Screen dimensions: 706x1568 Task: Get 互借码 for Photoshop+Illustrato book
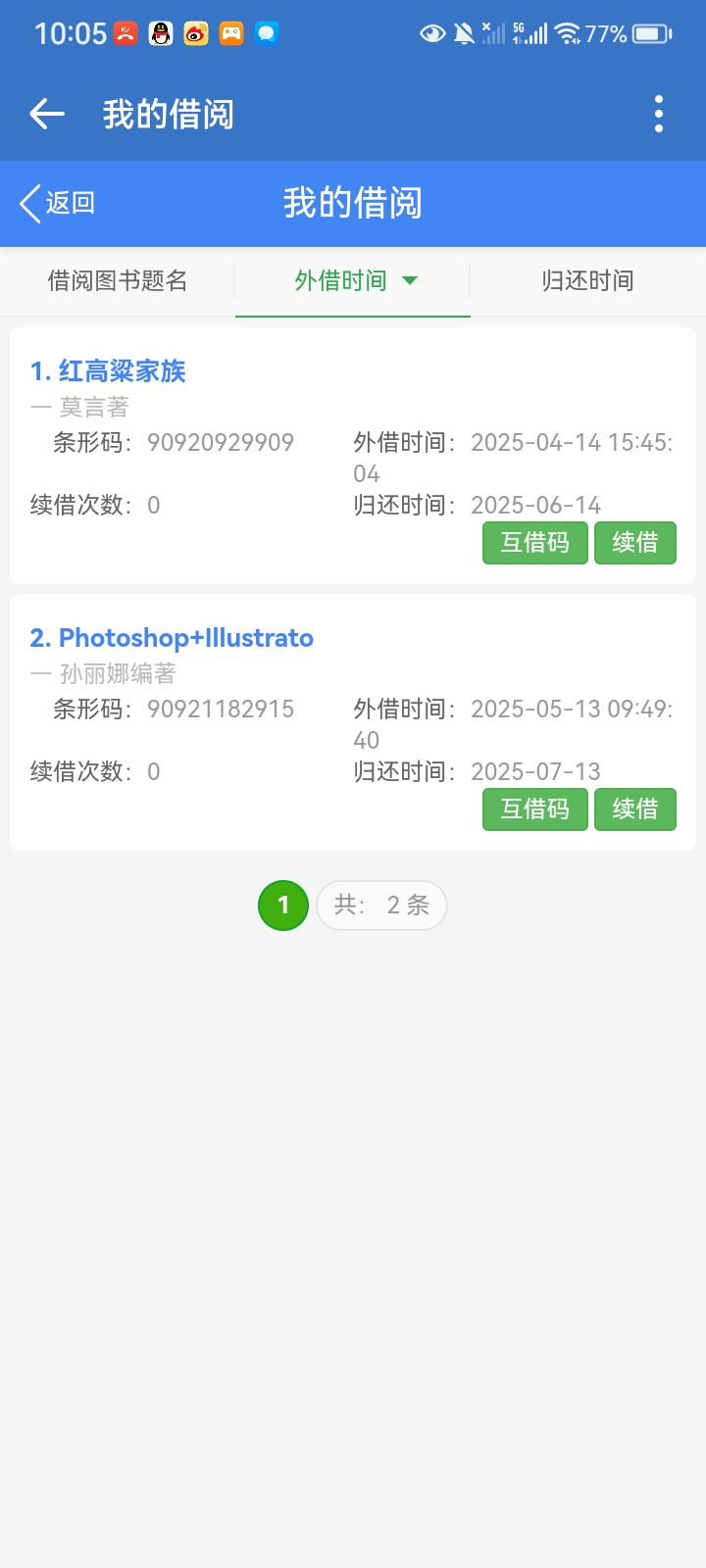[x=534, y=809]
